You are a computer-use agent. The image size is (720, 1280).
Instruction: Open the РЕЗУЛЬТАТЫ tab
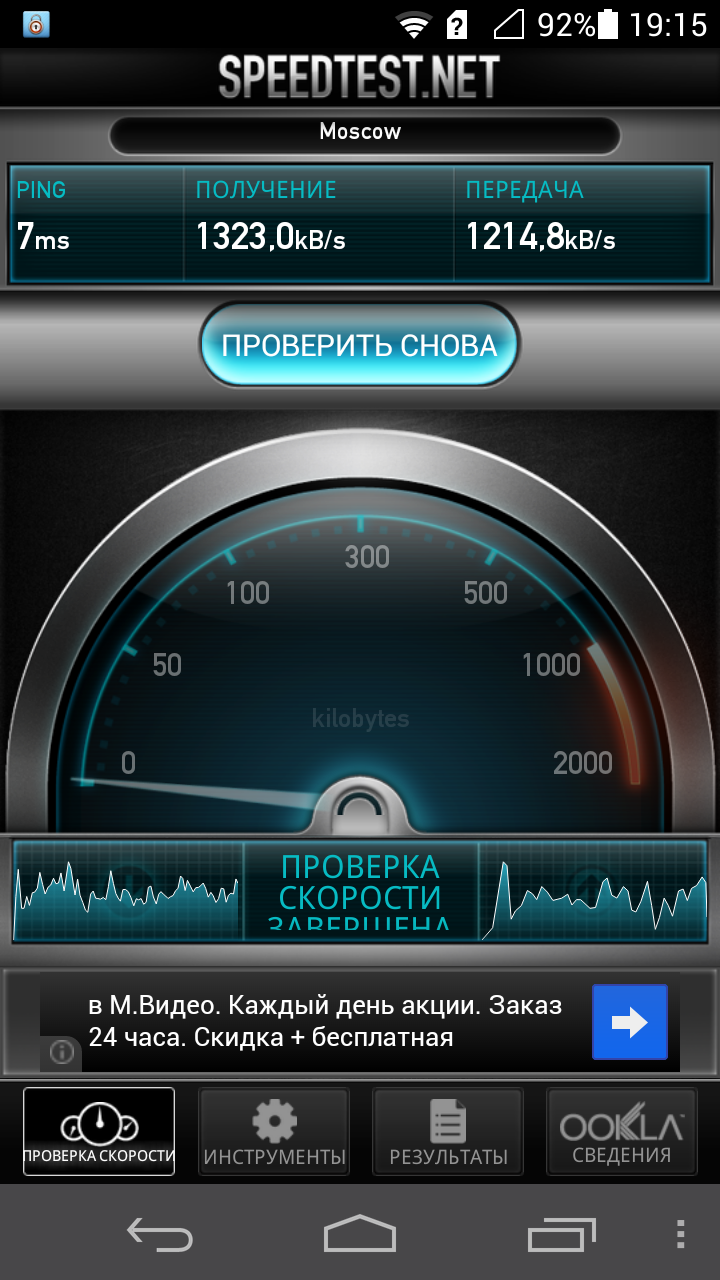tap(448, 1131)
